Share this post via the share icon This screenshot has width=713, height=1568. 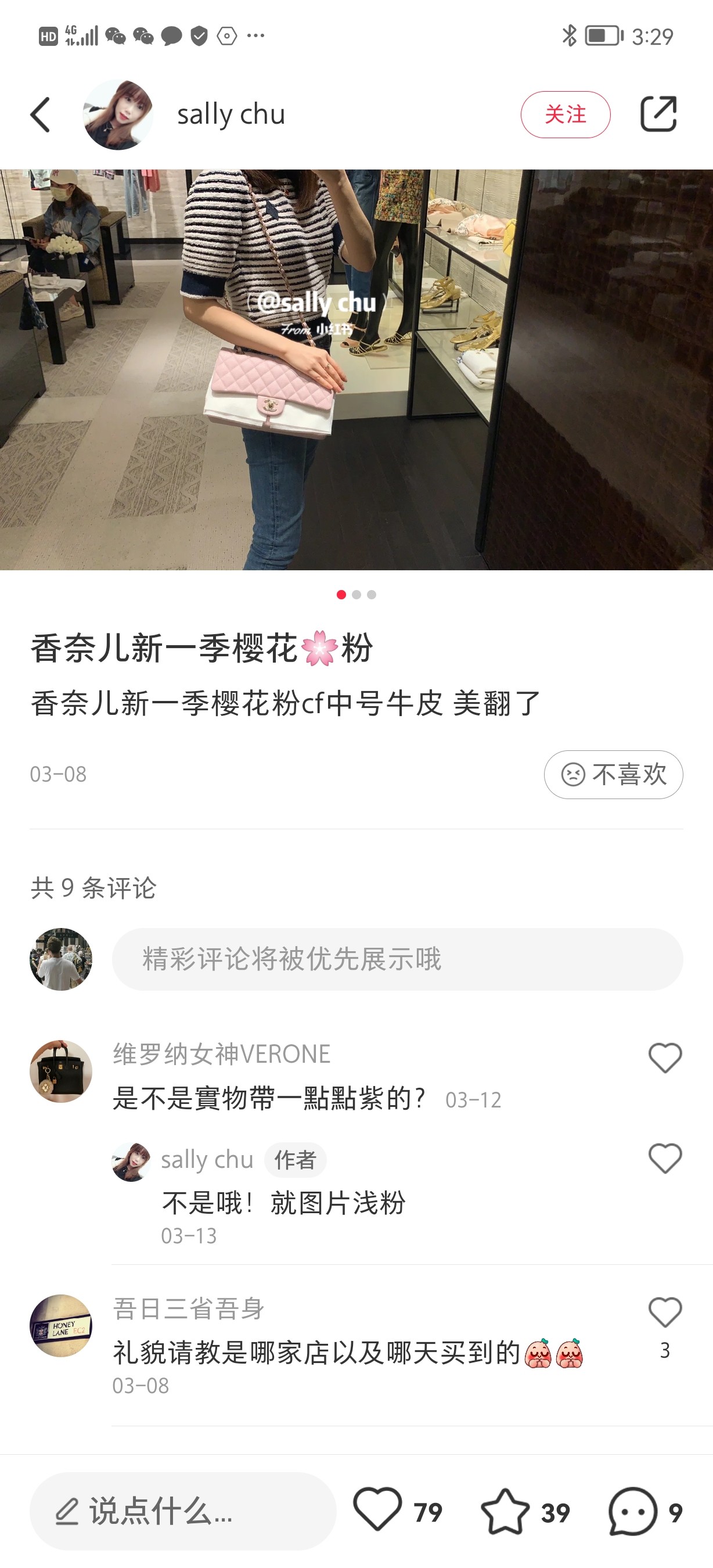pyautogui.click(x=658, y=114)
